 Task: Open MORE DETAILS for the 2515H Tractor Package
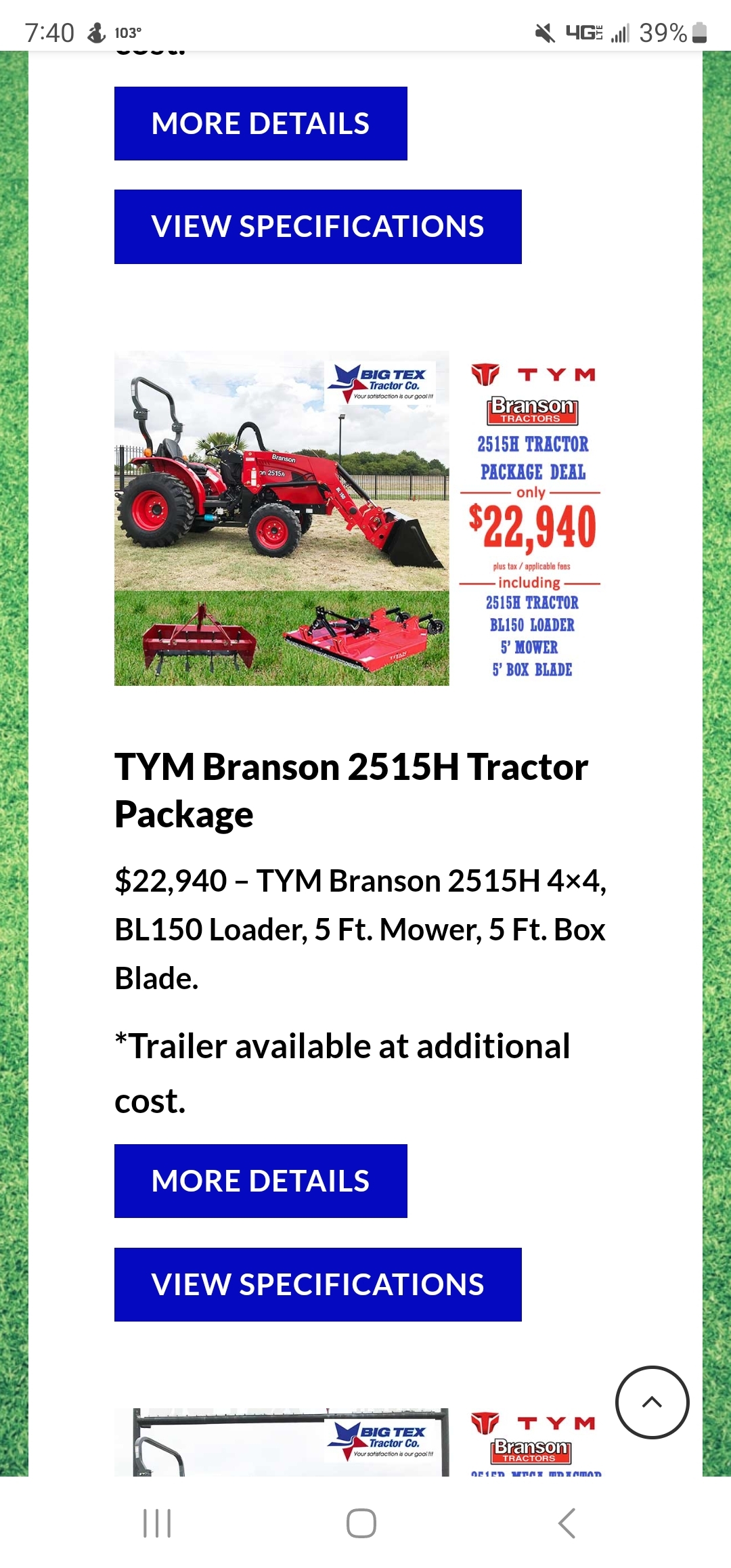(x=261, y=1181)
